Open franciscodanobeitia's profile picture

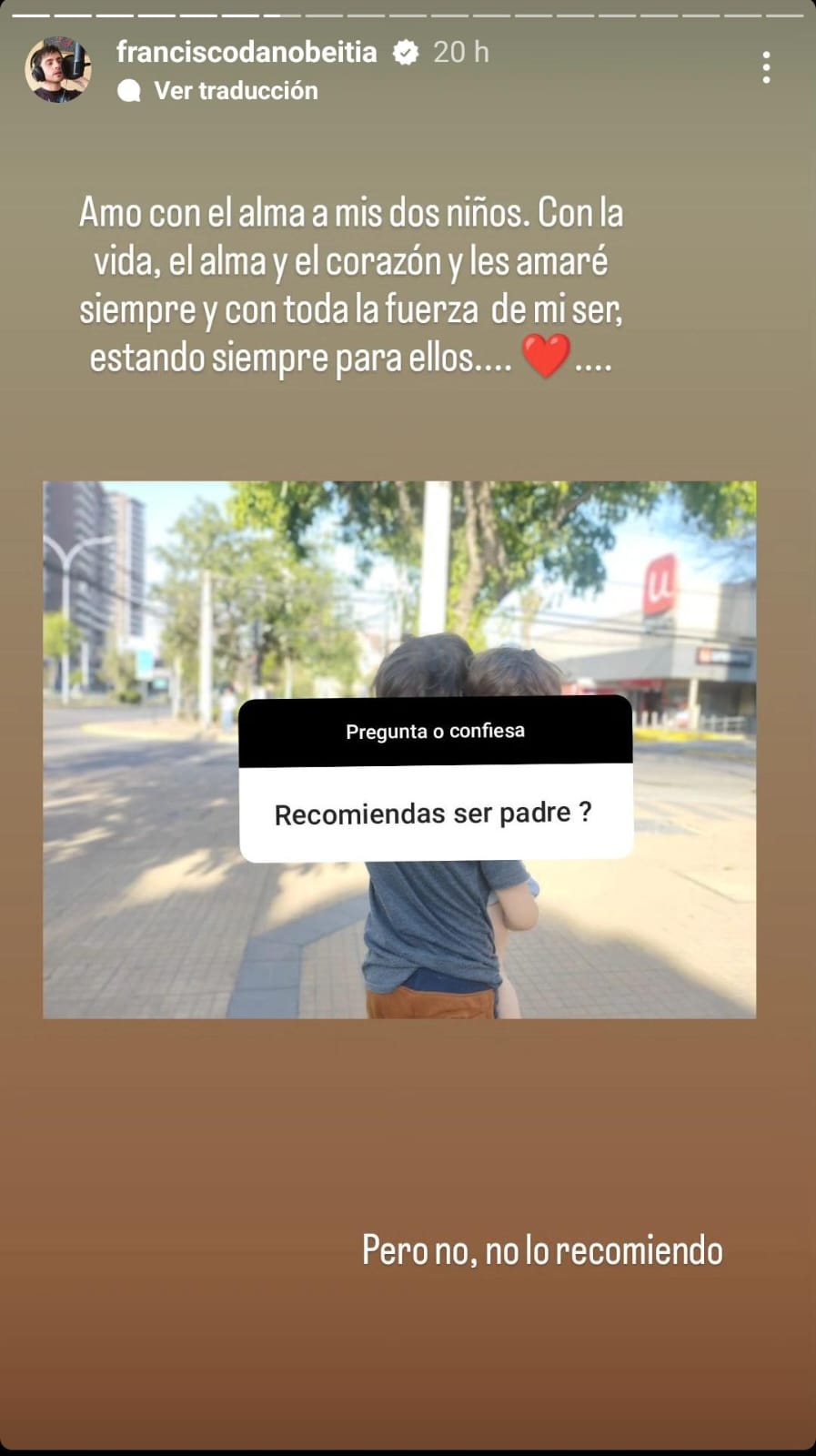pyautogui.click(x=58, y=69)
